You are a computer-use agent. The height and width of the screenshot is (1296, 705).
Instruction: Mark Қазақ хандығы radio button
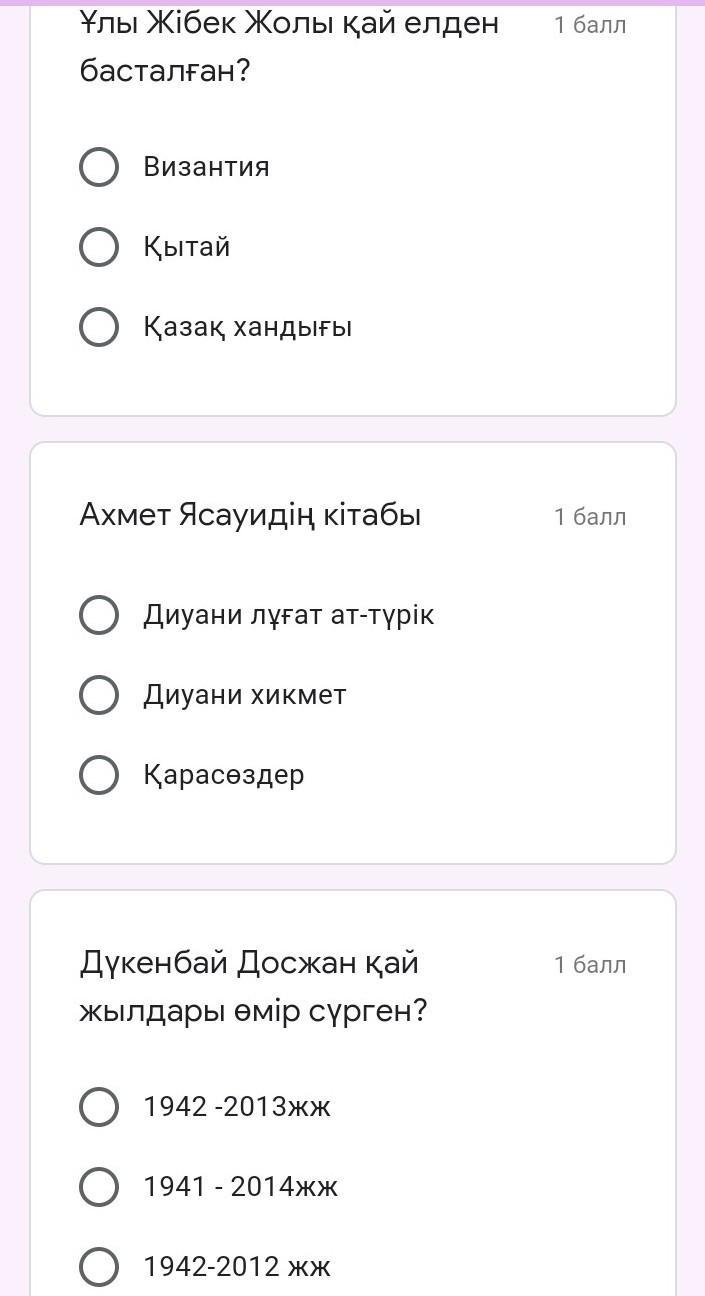pos(99,327)
